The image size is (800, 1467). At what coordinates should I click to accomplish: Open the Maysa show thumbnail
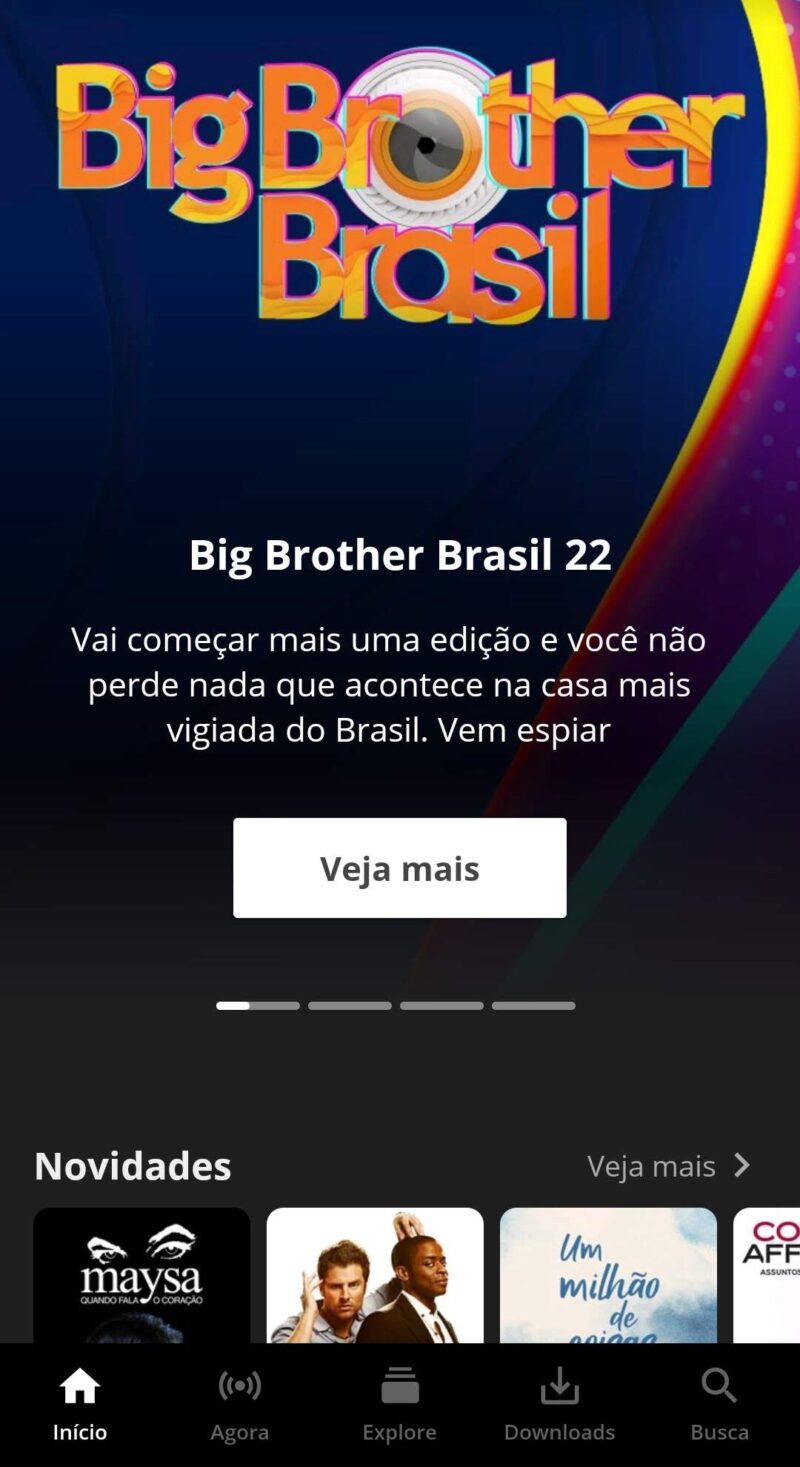coord(142,1275)
